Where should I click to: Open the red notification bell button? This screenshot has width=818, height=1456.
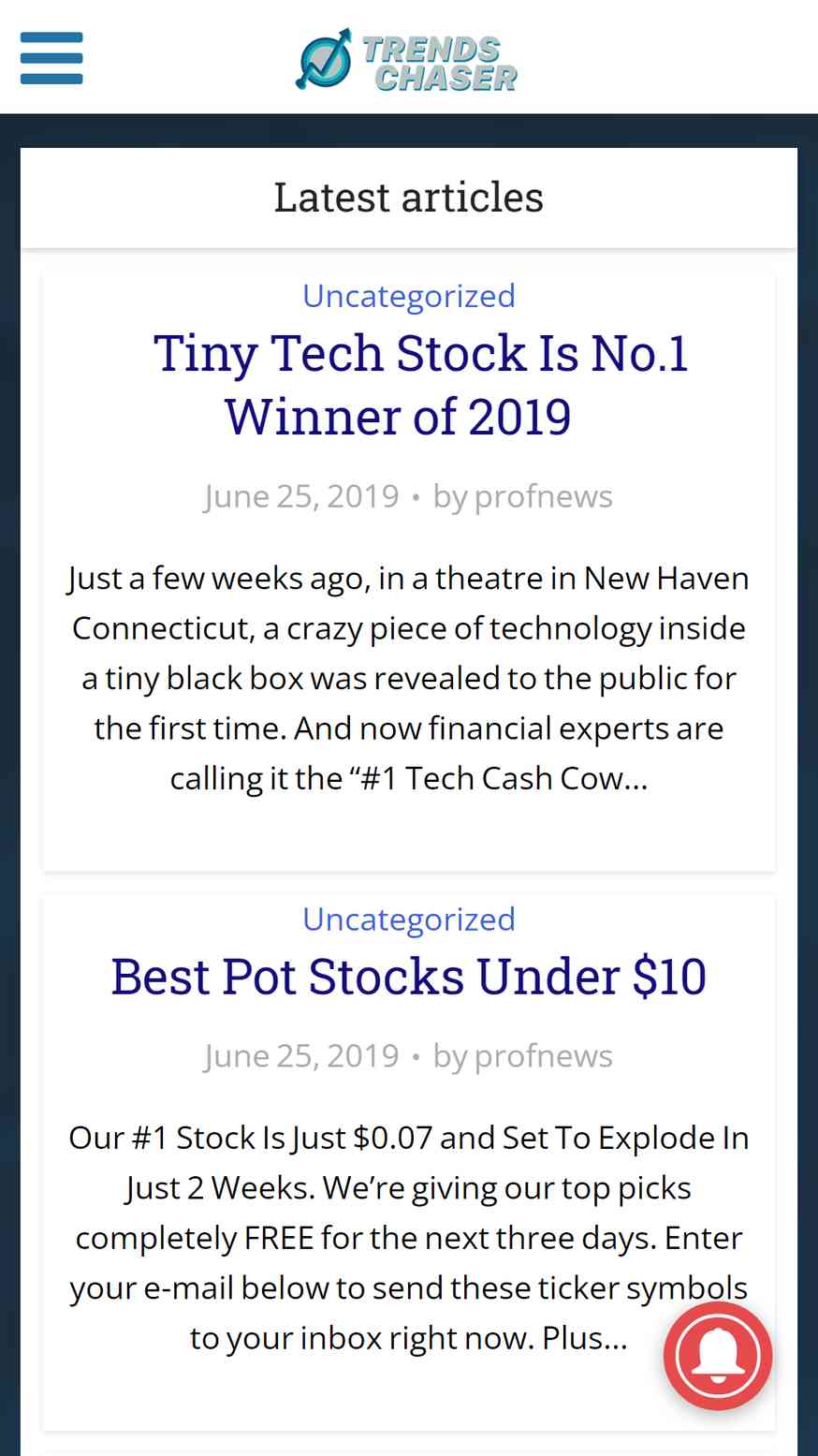[x=718, y=1355]
